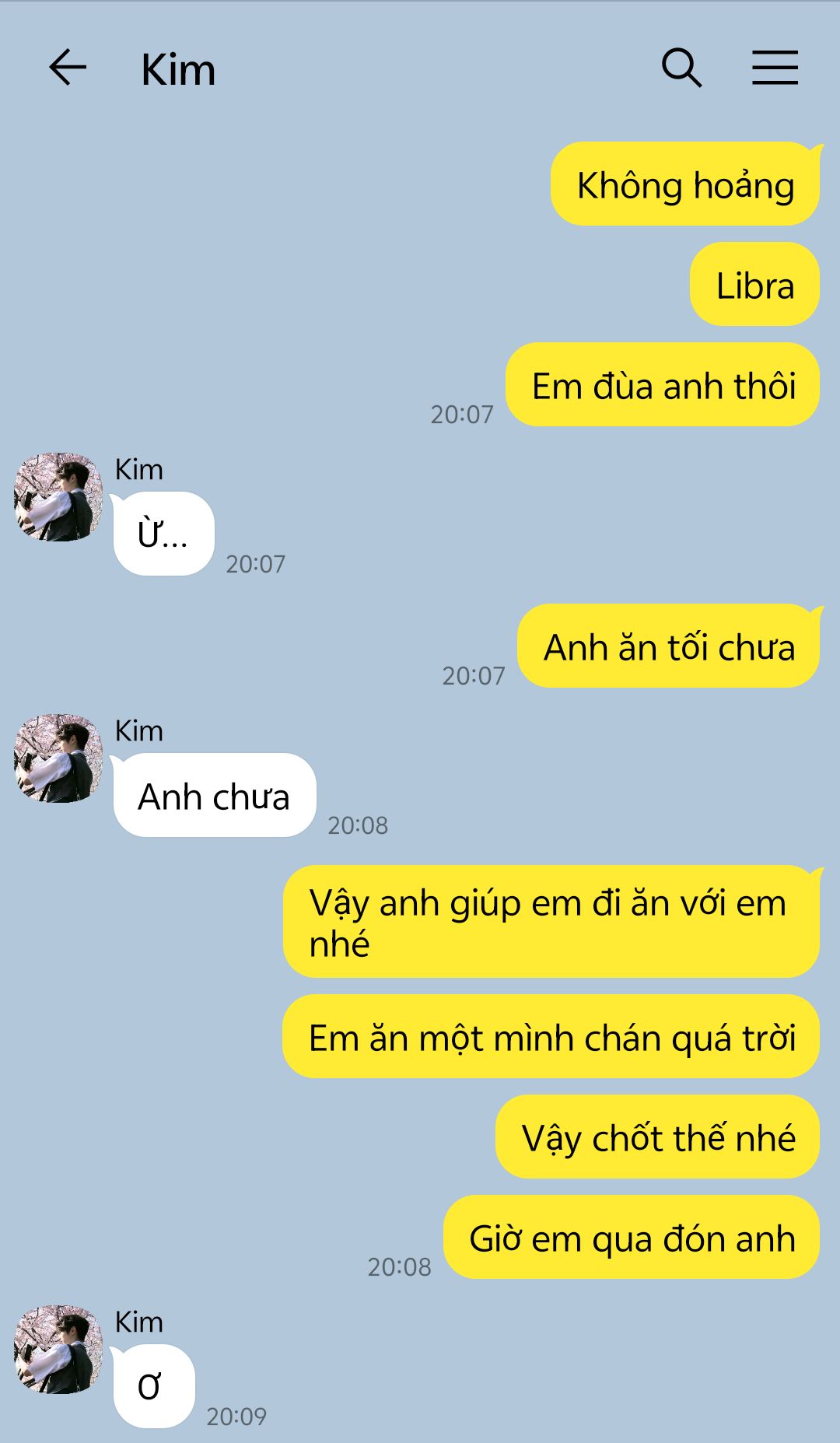Open Kim's profile picture beside "Ừ..."

(x=58, y=497)
